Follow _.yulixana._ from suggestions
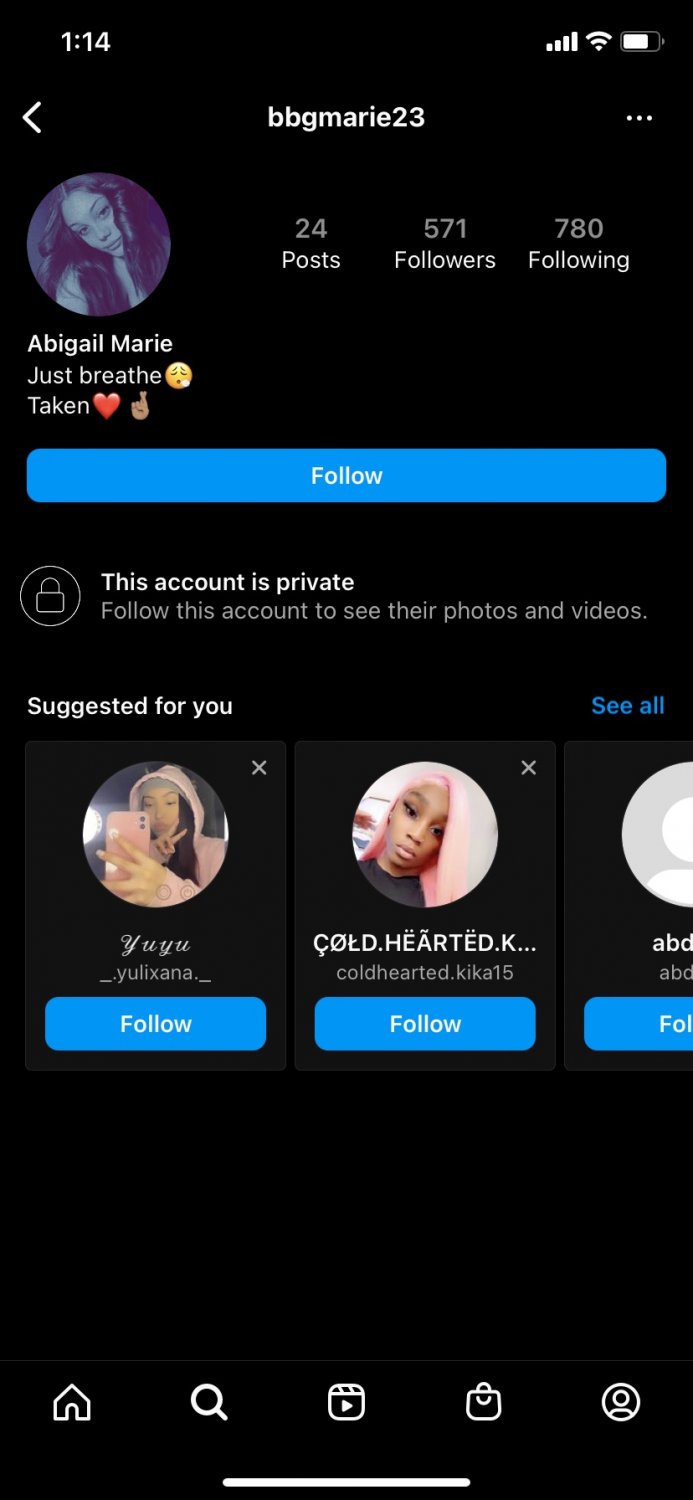Viewport: 693px width, 1500px height. pyautogui.click(x=156, y=1024)
